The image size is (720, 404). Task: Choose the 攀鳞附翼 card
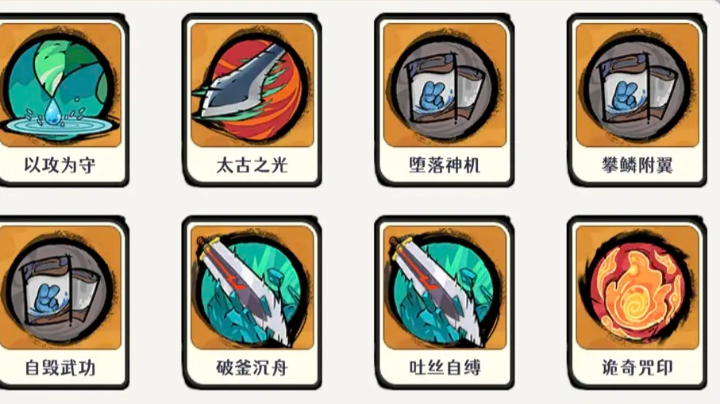click(x=636, y=100)
